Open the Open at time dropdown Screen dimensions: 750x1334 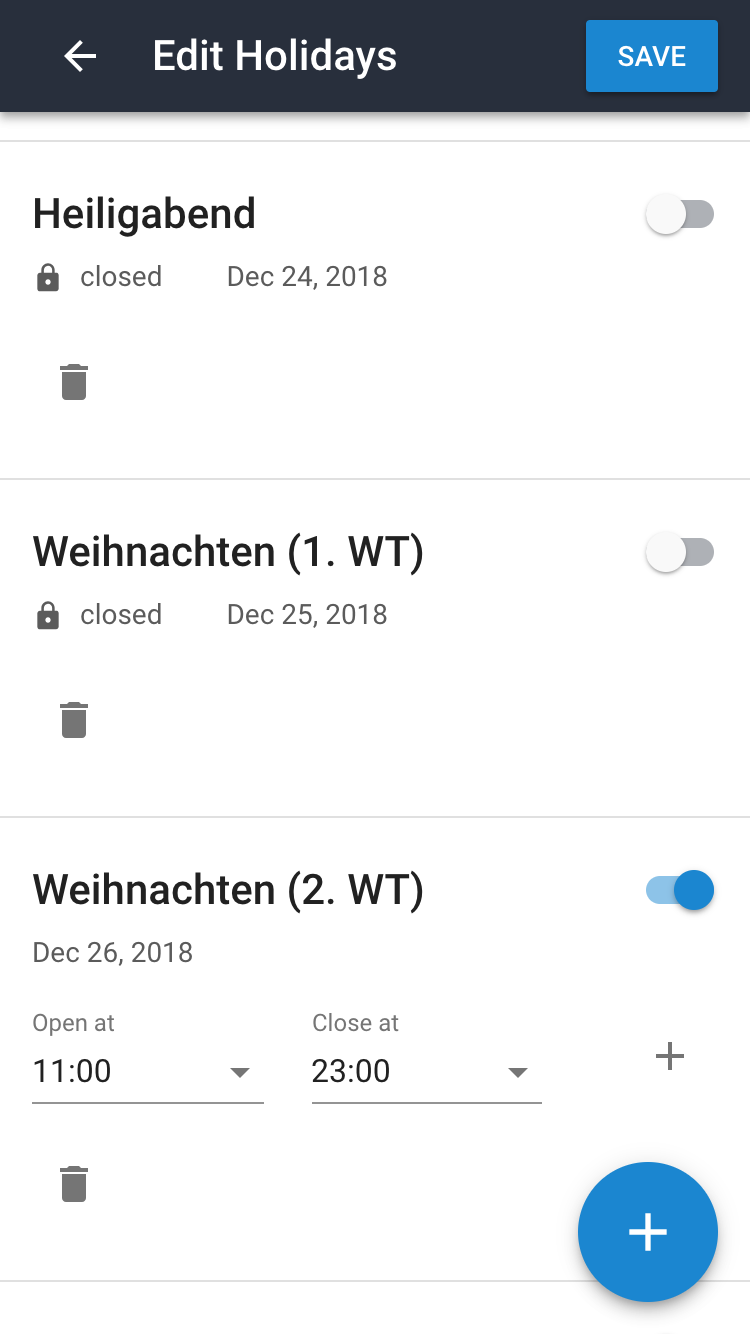click(147, 1072)
